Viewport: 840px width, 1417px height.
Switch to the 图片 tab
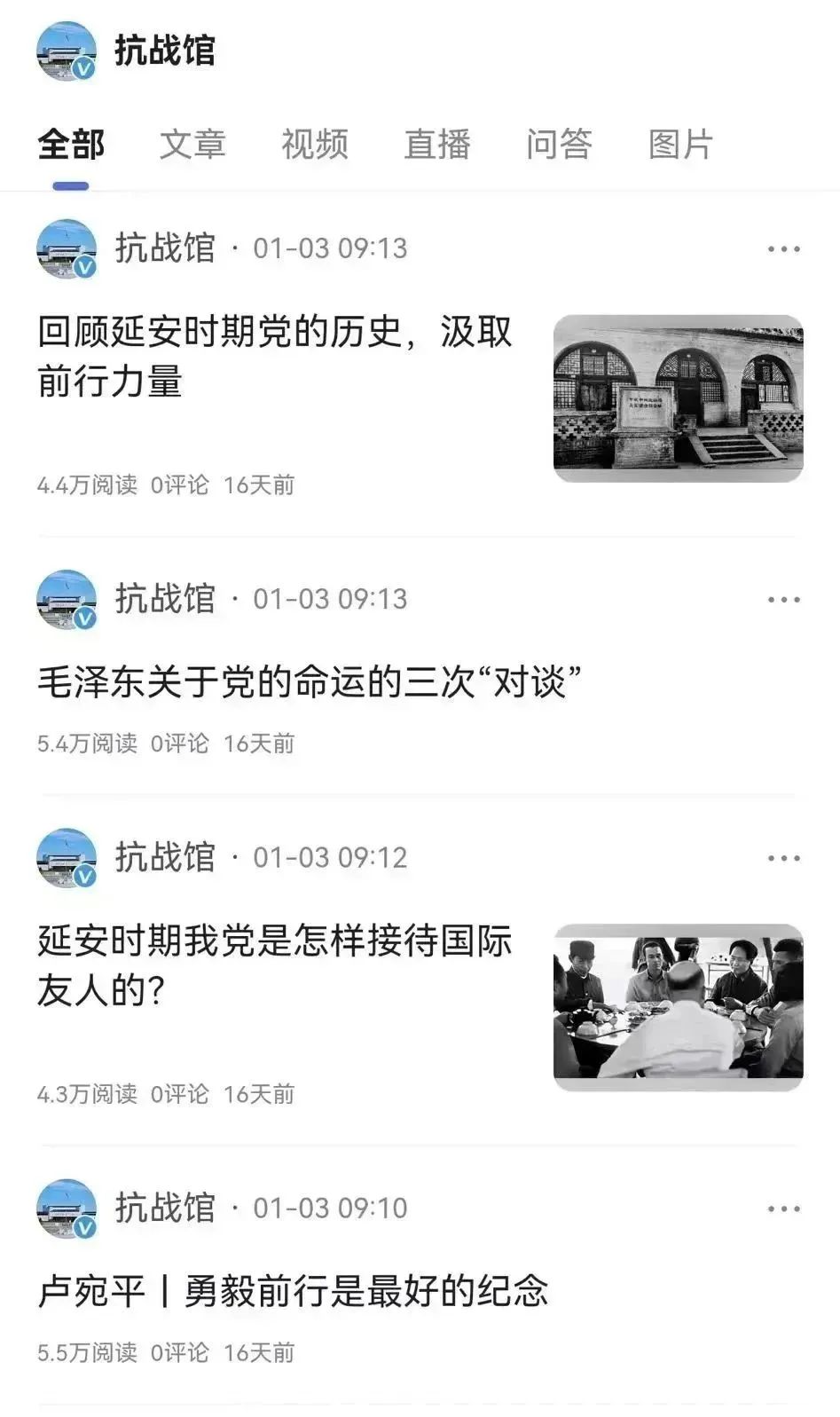679,145
